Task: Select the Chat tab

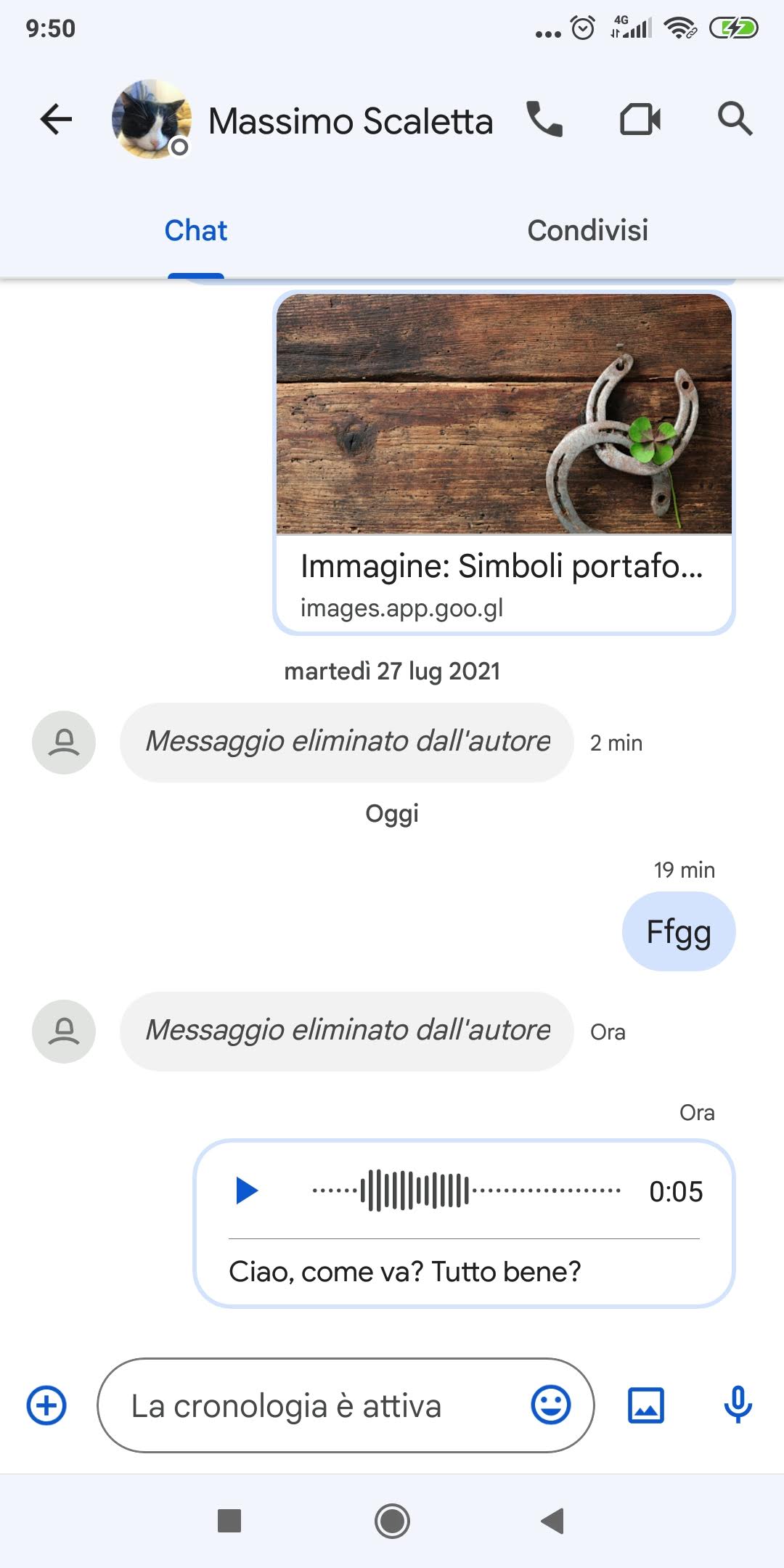Action: [x=196, y=230]
